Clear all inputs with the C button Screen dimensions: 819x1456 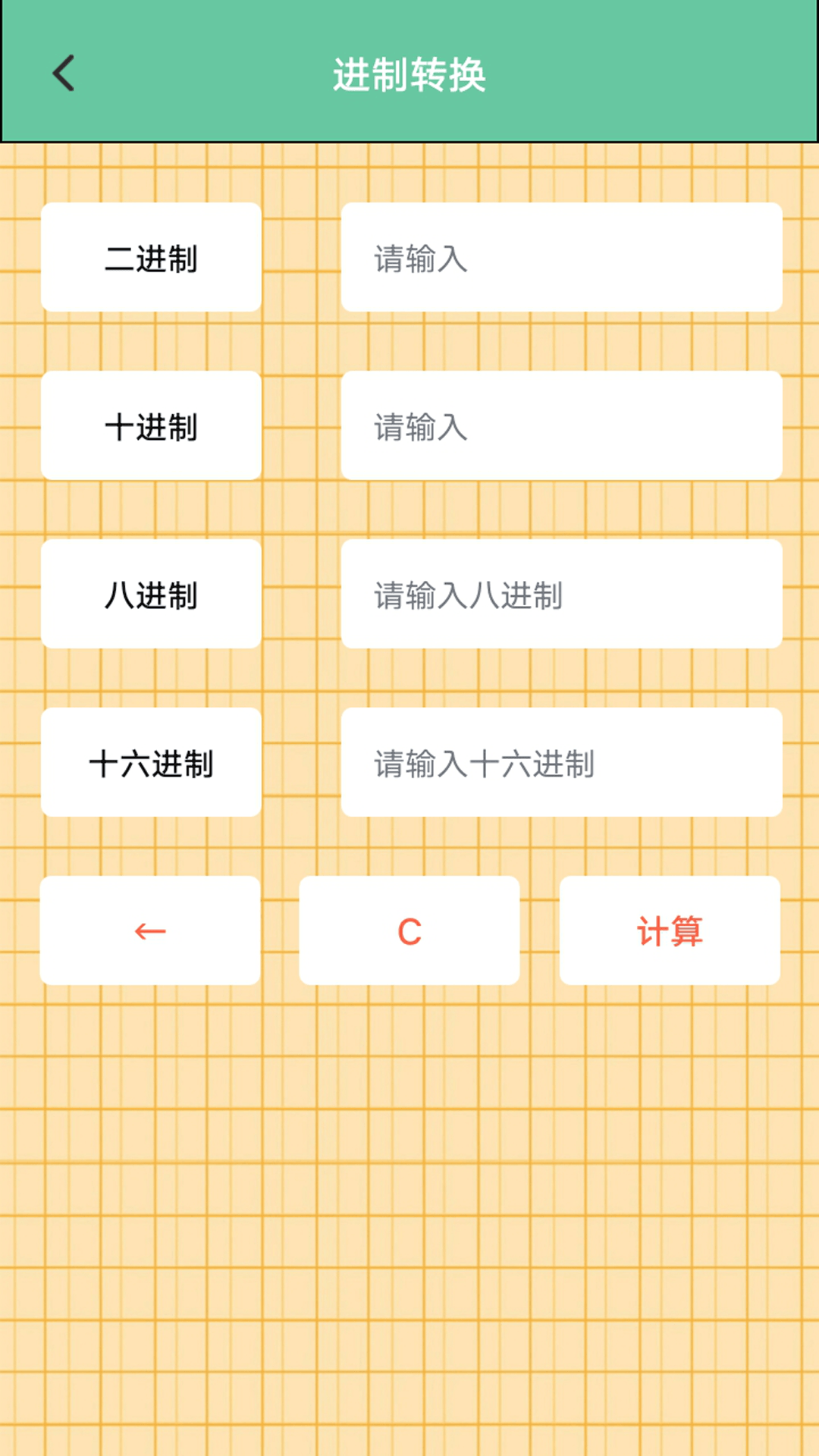point(409,930)
